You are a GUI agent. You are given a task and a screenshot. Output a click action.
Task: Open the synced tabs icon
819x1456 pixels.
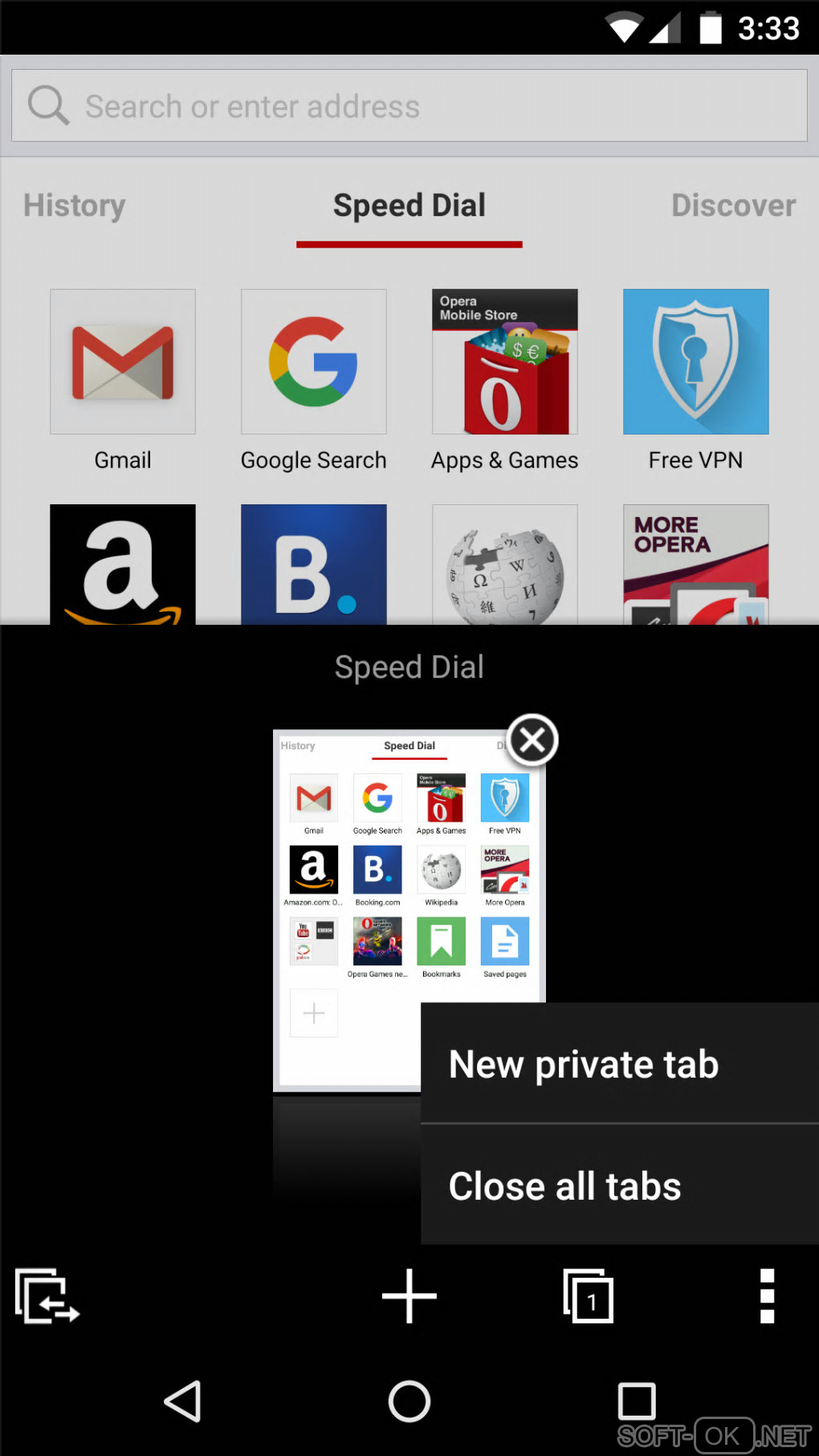coord(47,1295)
